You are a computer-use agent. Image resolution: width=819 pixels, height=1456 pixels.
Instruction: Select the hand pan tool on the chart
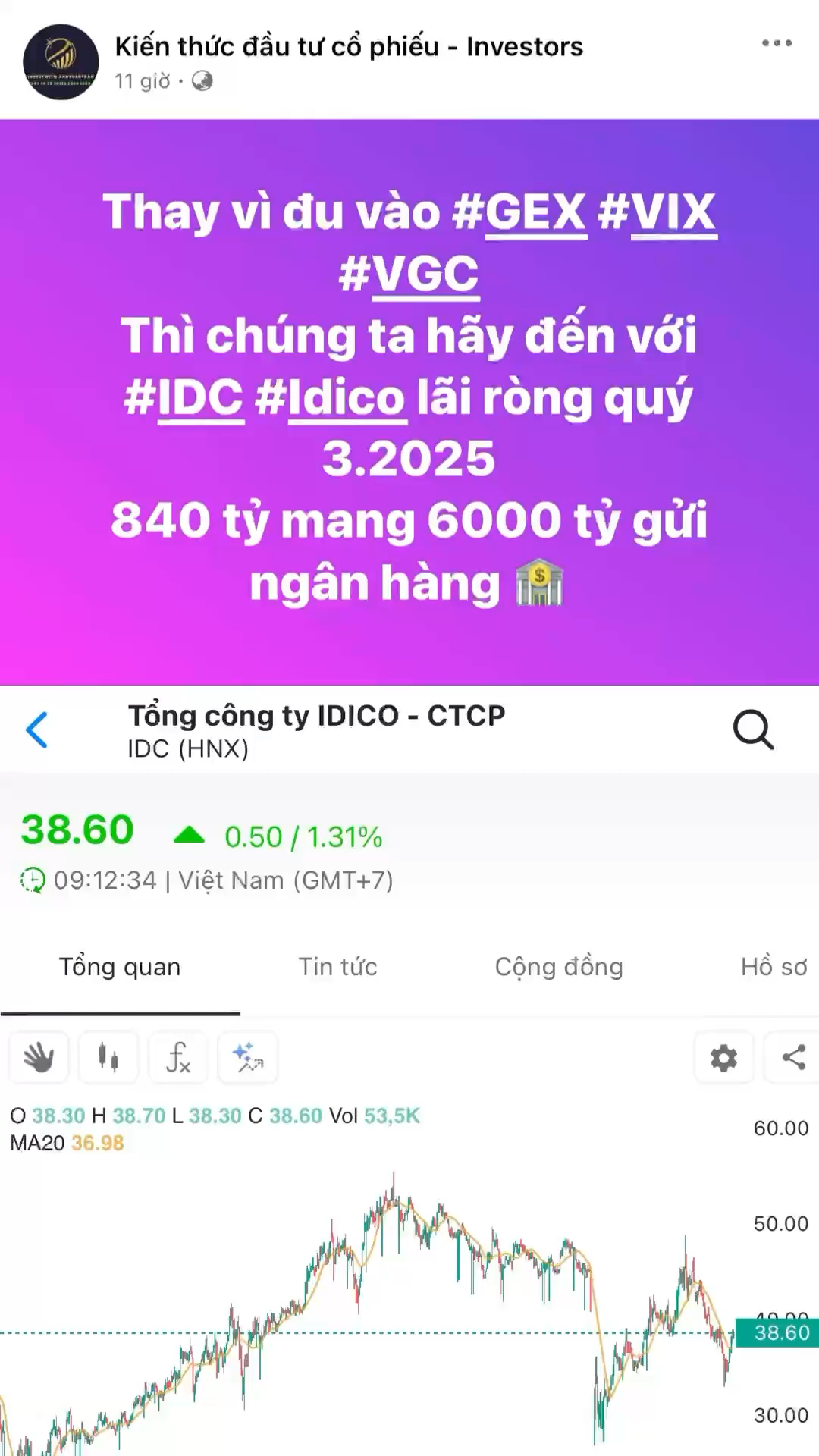click(39, 1057)
